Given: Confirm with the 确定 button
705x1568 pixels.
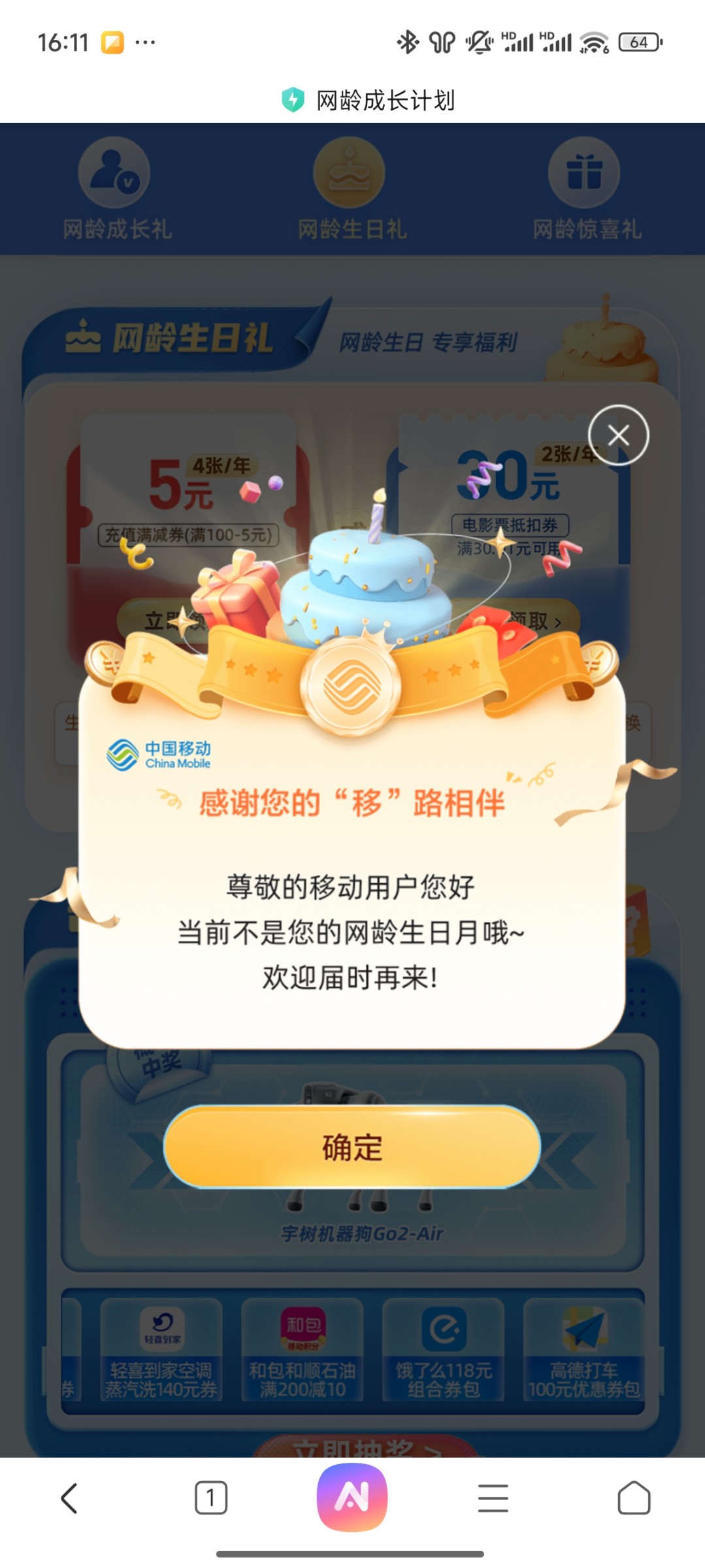Looking at the screenshot, I should [x=352, y=1147].
